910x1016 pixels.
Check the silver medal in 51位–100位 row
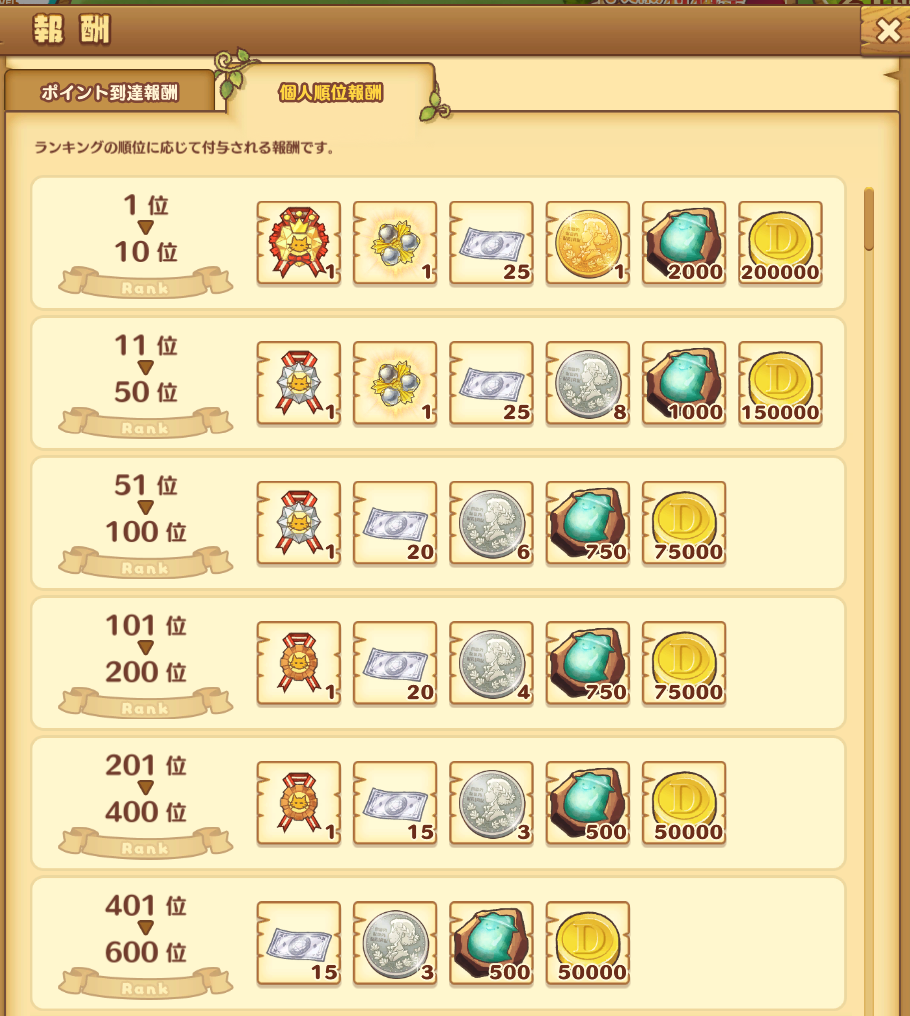(x=298, y=523)
